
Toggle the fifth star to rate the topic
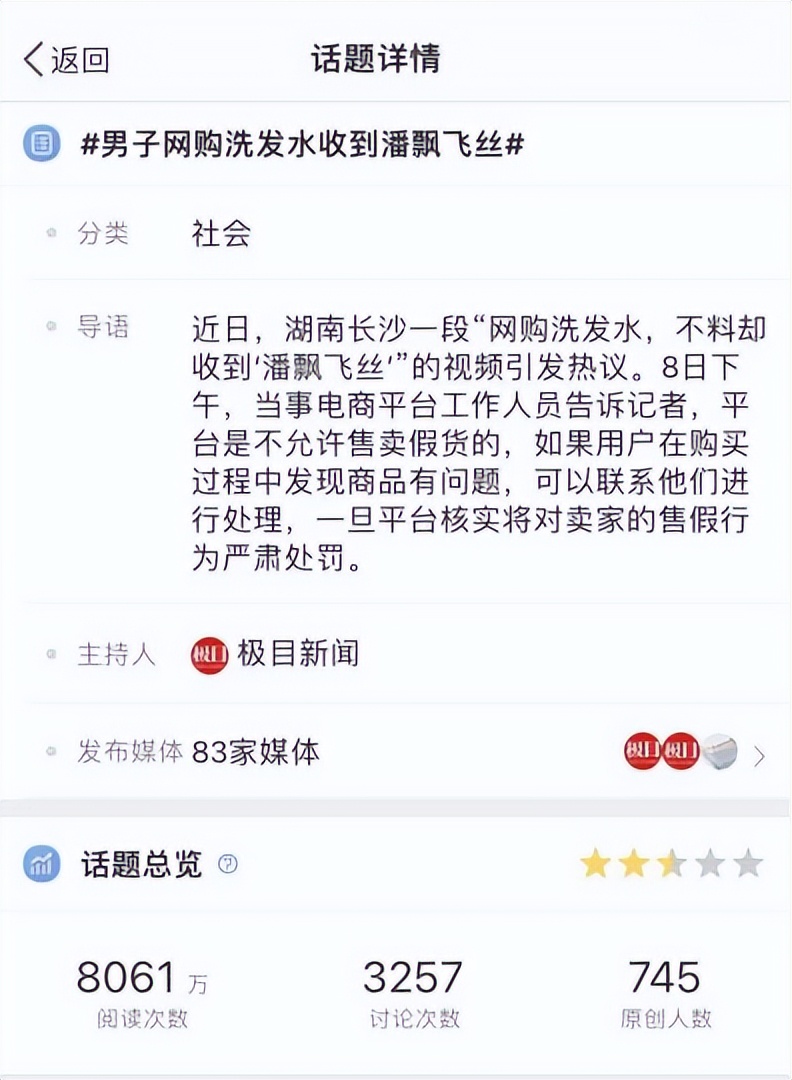pos(744,860)
